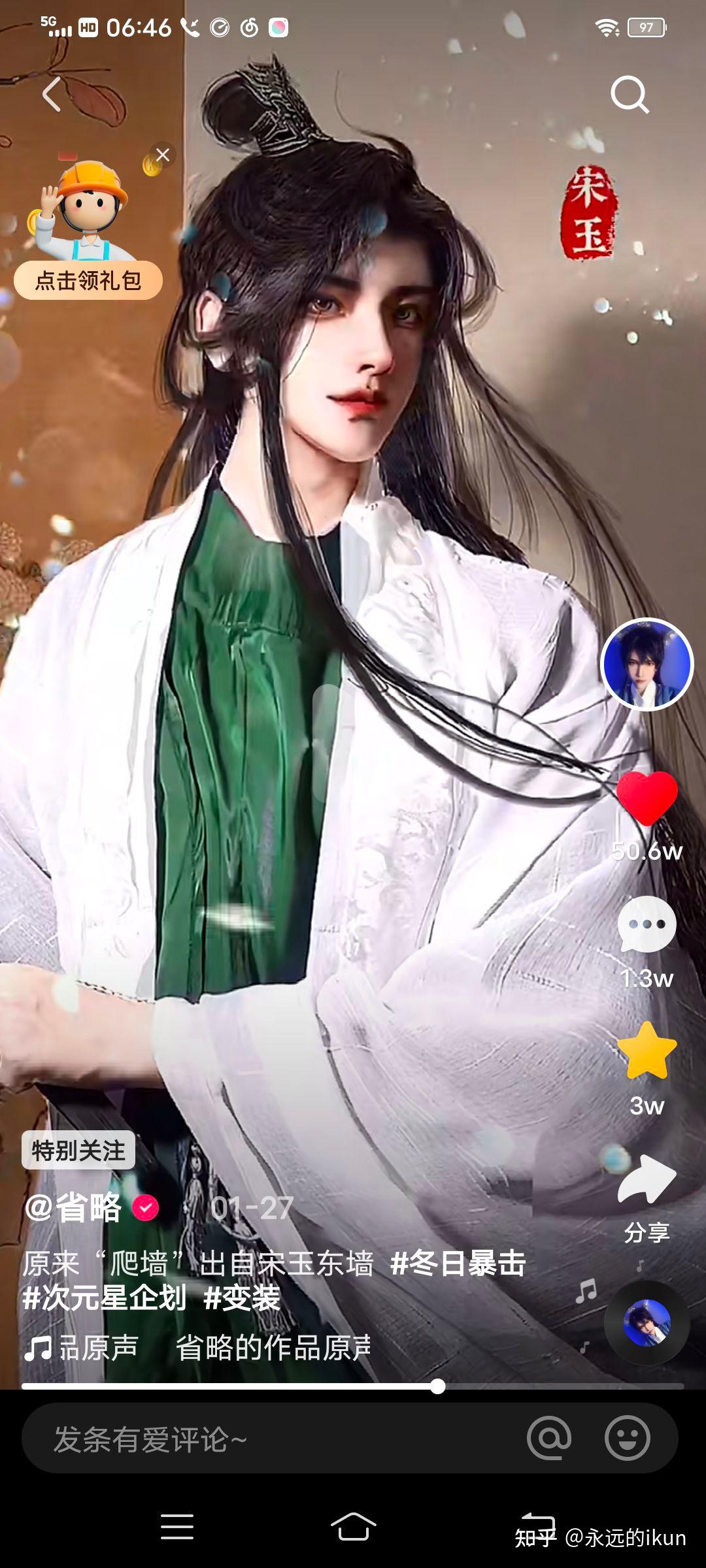Open the 省略的作品原声 sound page
The image size is (706, 1568).
(x=273, y=1347)
